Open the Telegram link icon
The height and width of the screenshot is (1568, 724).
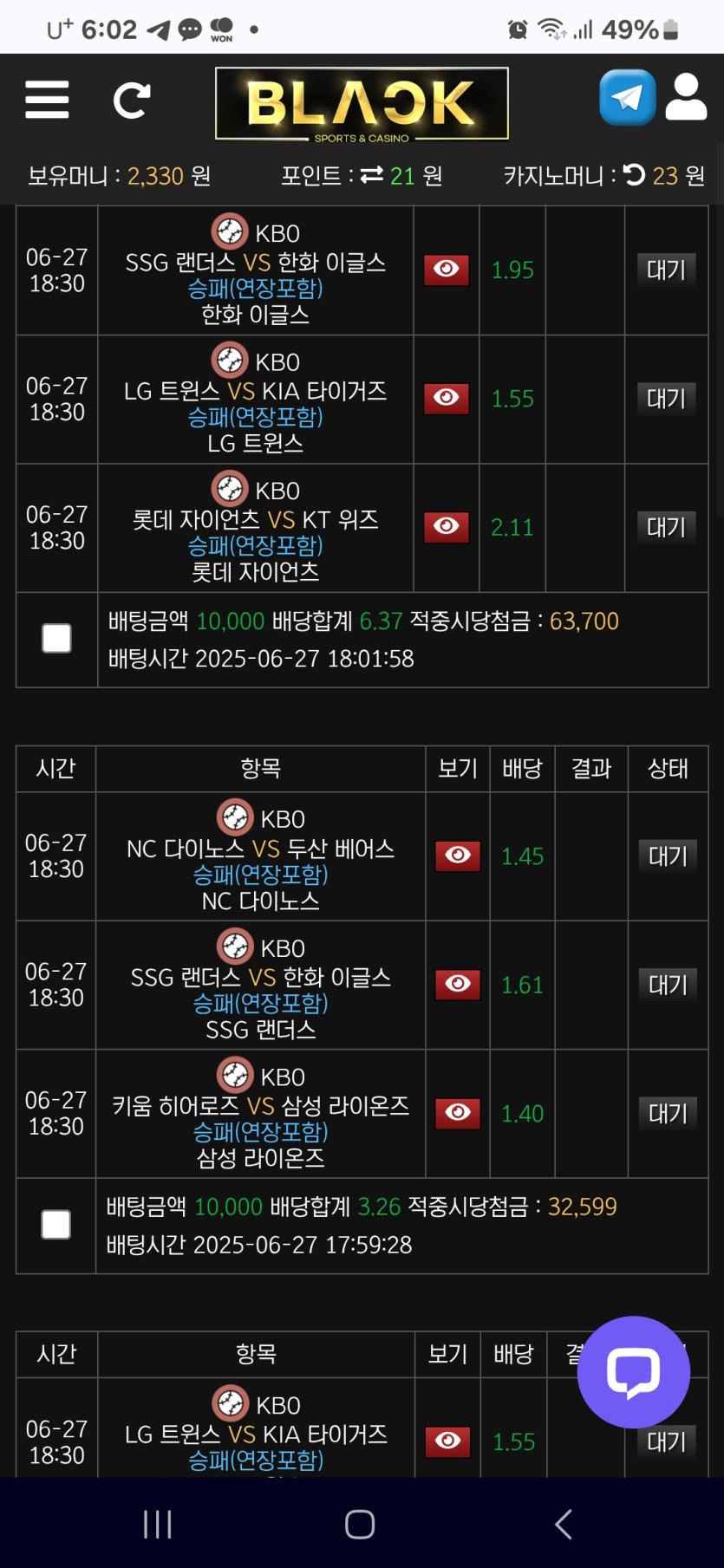coord(627,97)
